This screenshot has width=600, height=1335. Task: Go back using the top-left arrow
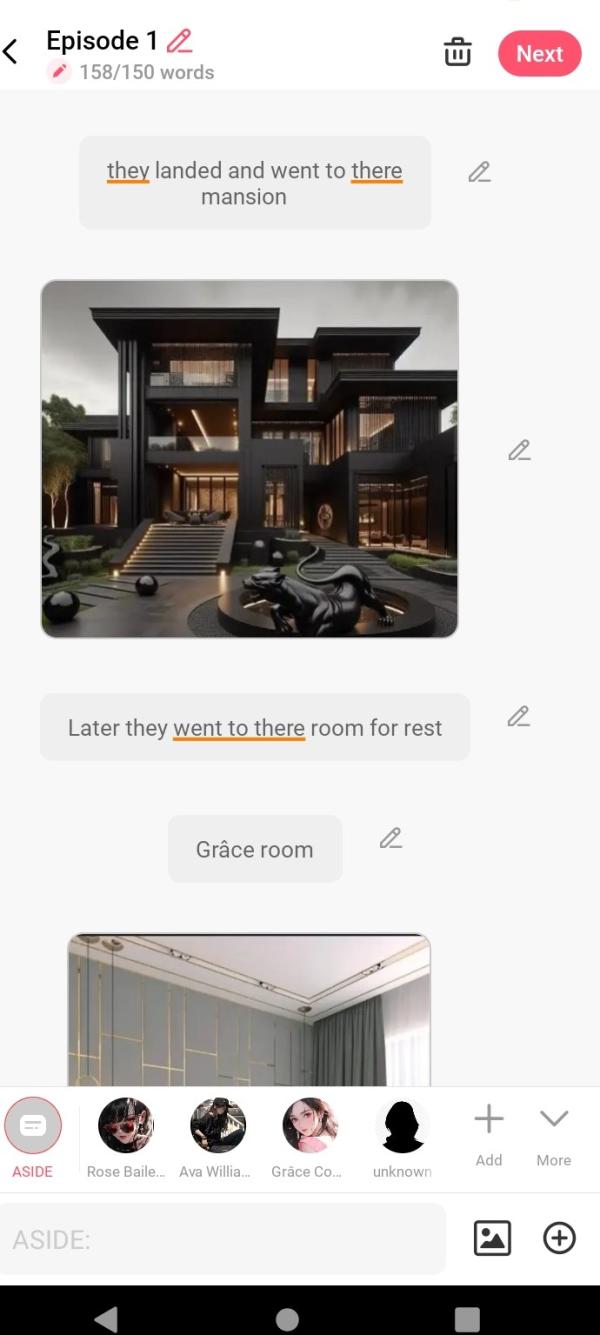tap(12, 52)
